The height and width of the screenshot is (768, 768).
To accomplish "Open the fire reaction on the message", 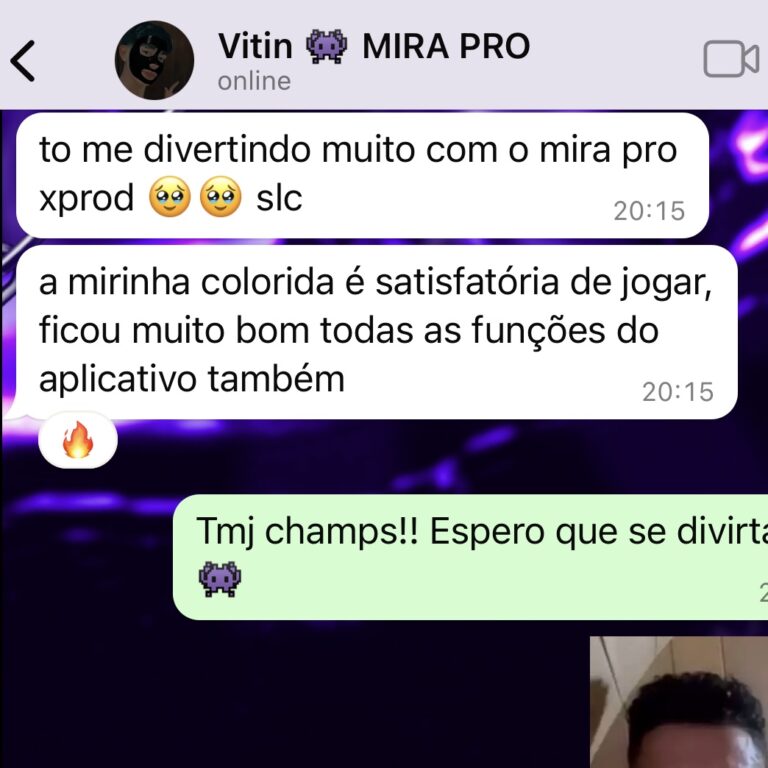I will pyautogui.click(x=78, y=440).
